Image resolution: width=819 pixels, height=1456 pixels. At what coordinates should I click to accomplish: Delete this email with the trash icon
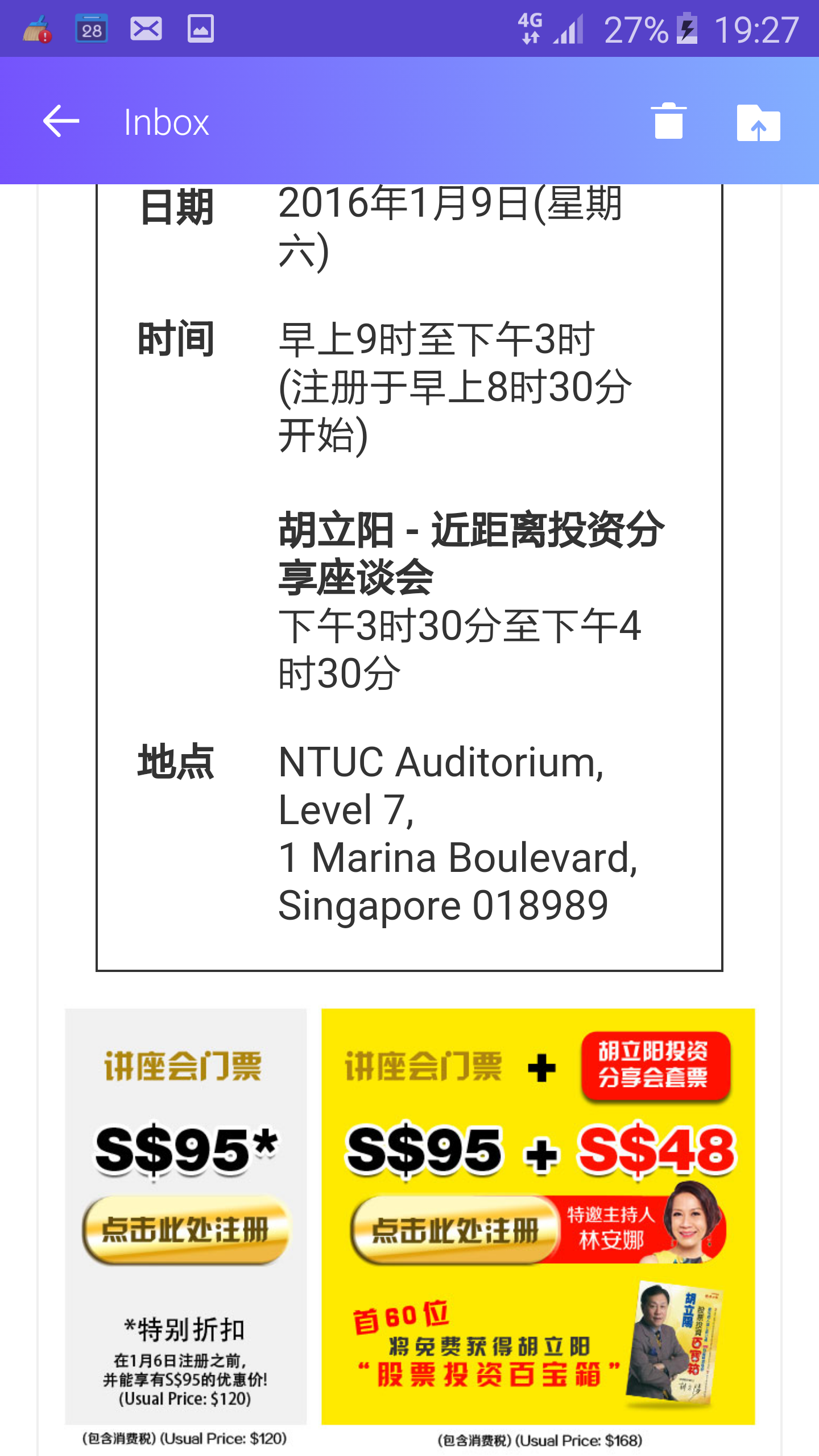668,121
